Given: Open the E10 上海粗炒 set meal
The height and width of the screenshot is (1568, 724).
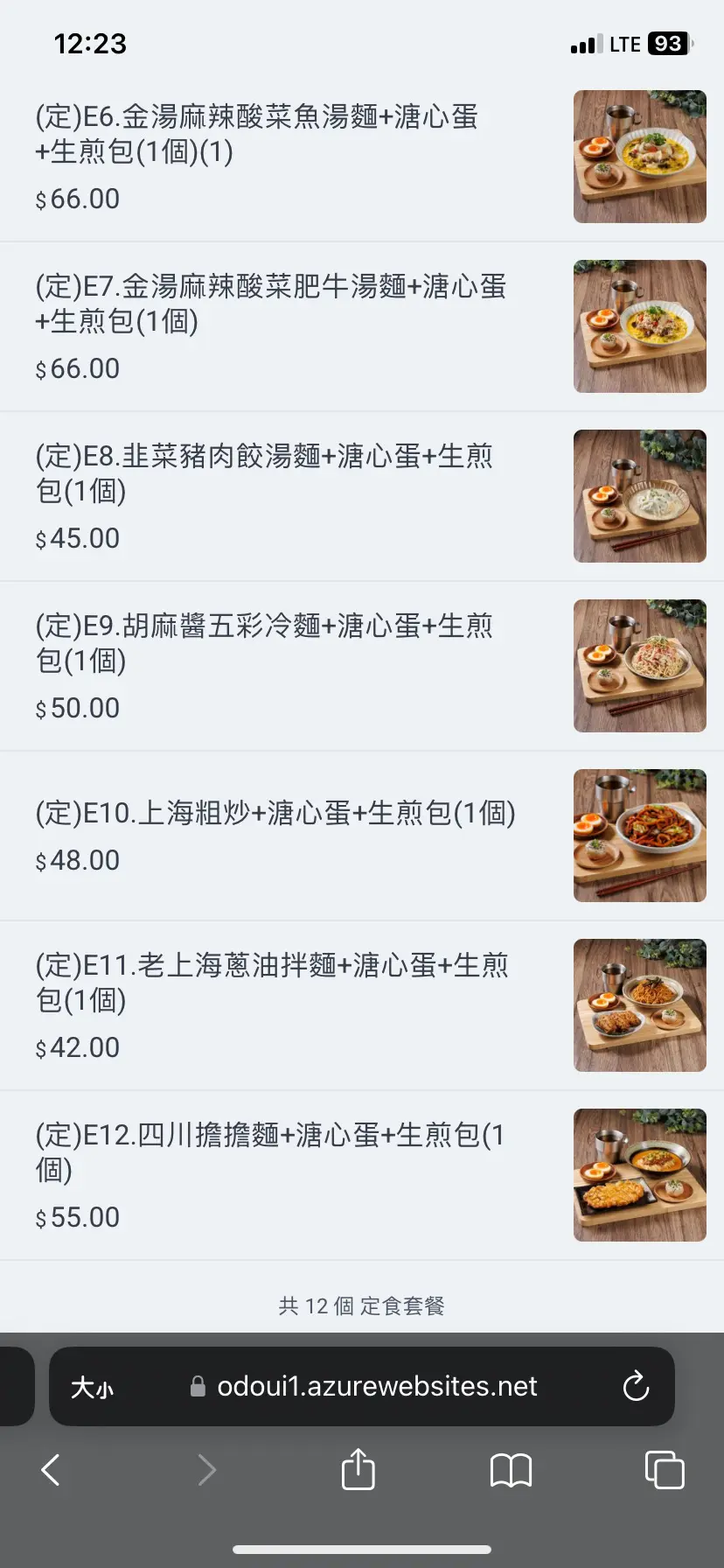Looking at the screenshot, I should tap(362, 836).
